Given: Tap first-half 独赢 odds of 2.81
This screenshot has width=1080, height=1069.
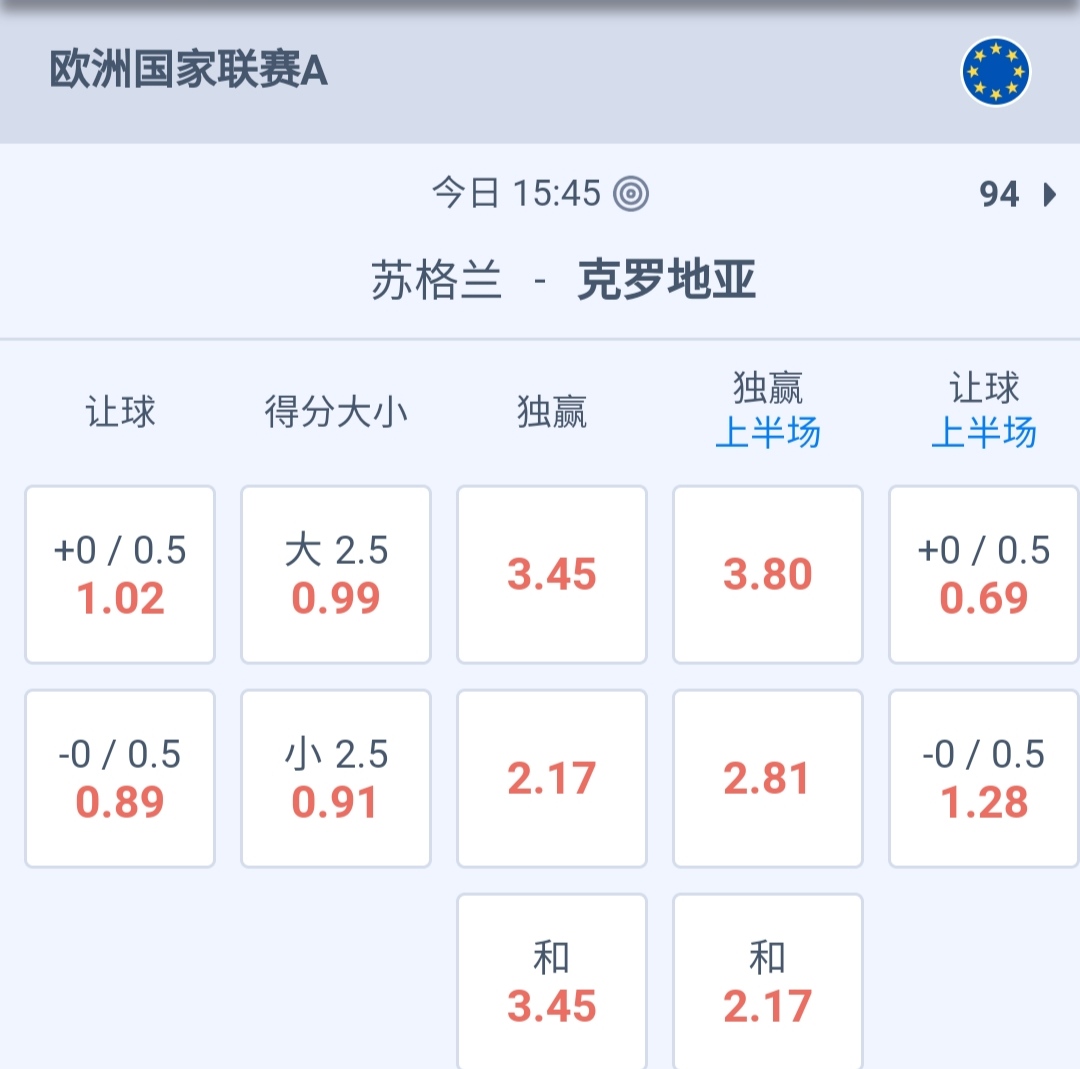Looking at the screenshot, I should [x=768, y=778].
